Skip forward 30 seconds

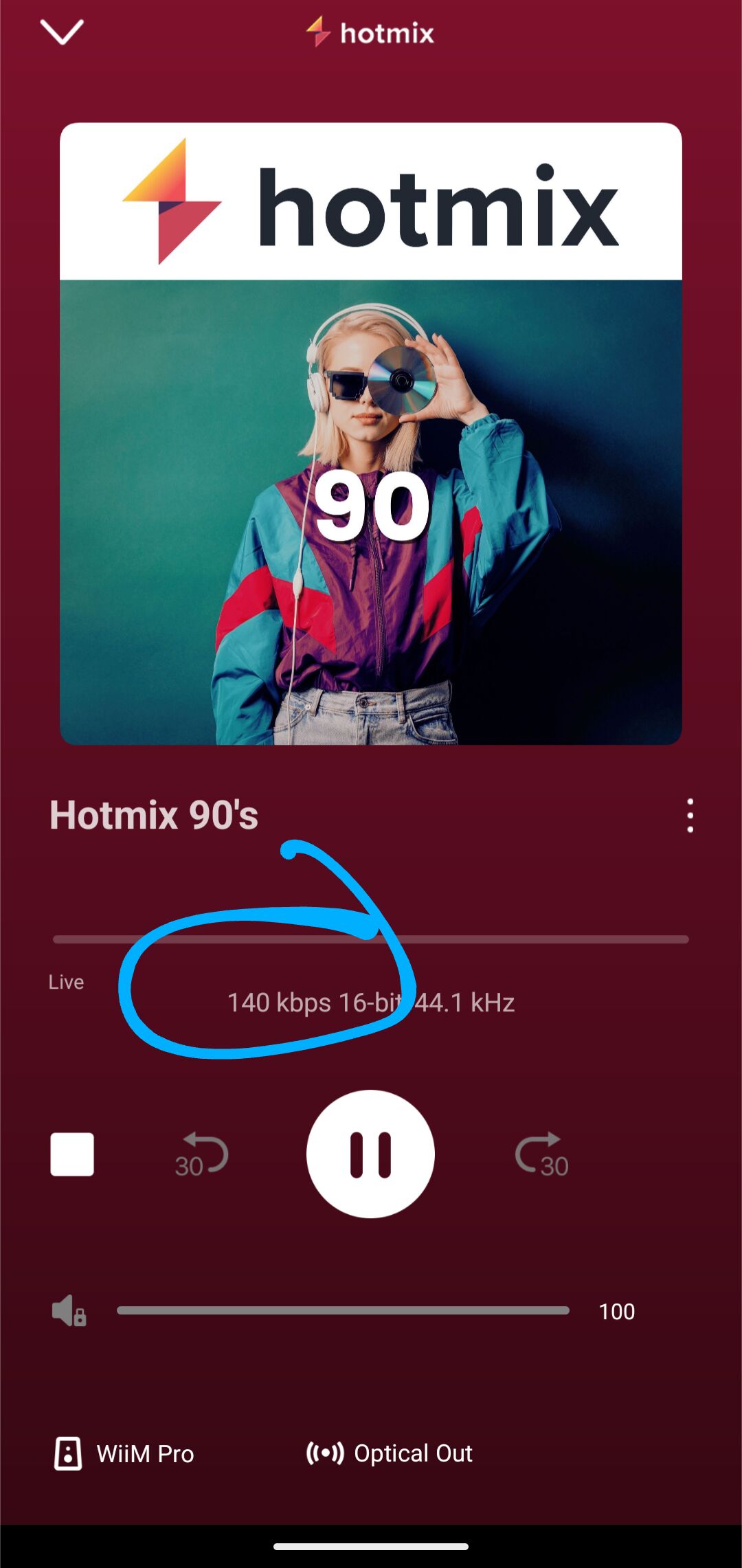tap(542, 1154)
